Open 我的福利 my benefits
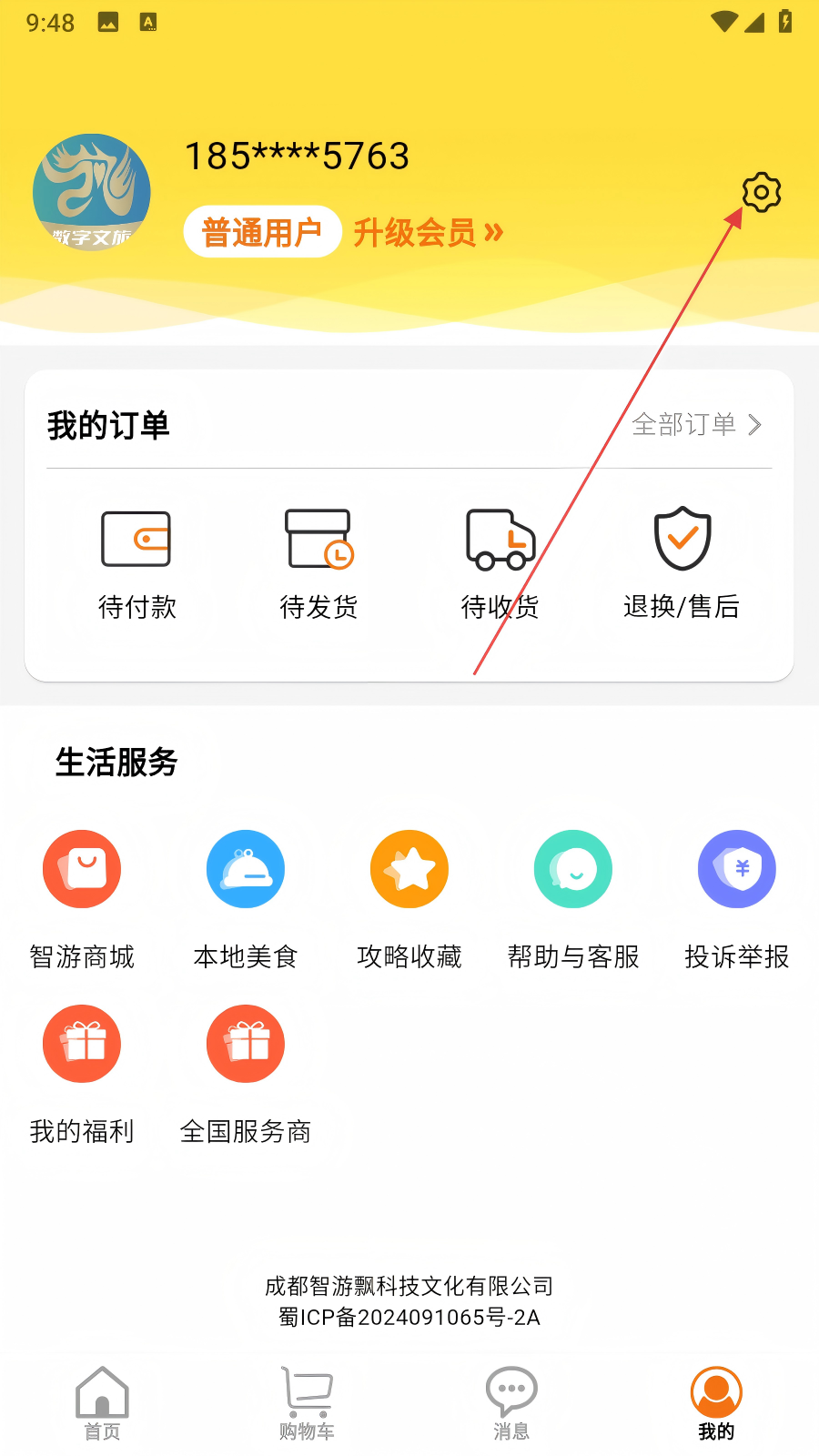Viewport: 819px width, 1456px height. (x=82, y=1070)
